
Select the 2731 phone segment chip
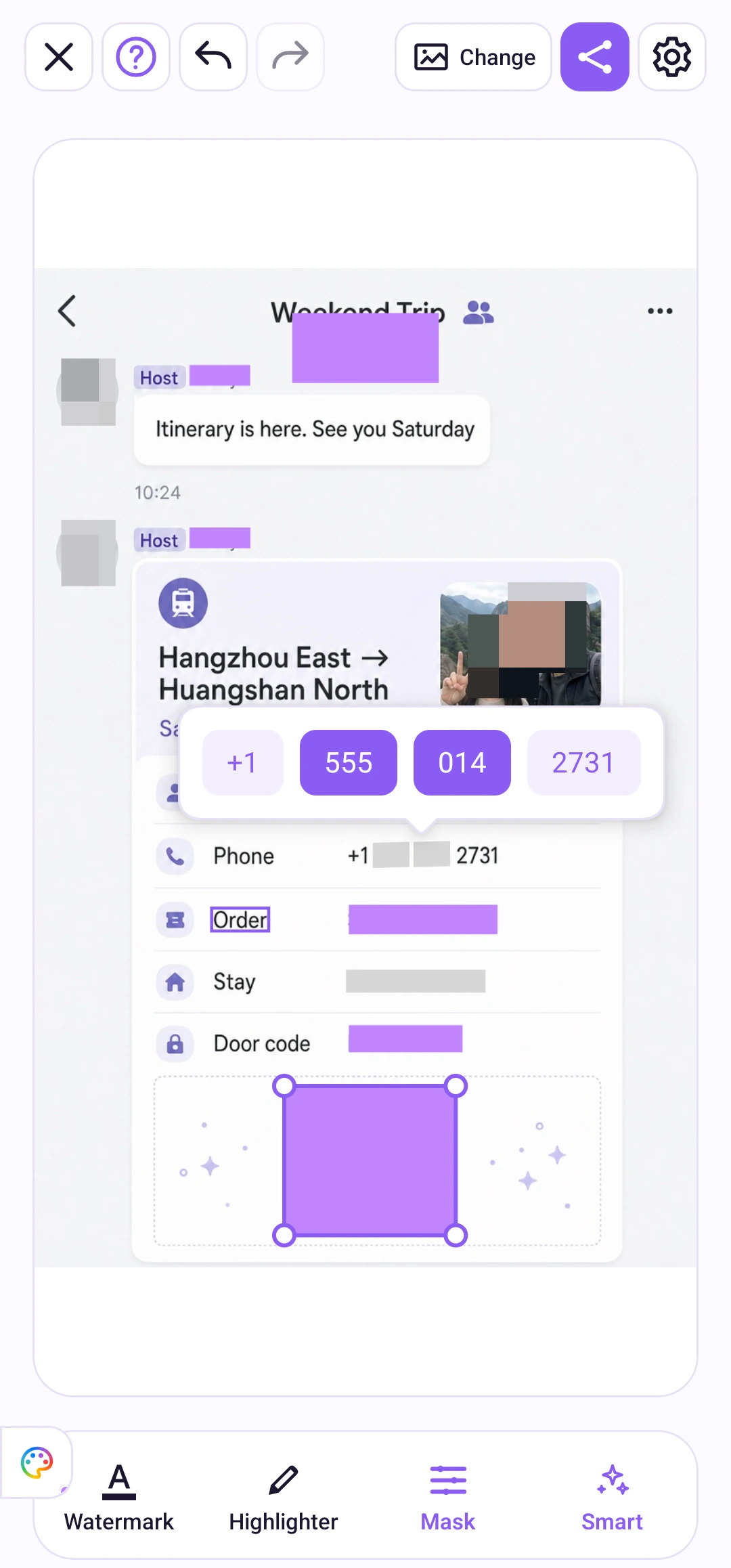(x=584, y=762)
